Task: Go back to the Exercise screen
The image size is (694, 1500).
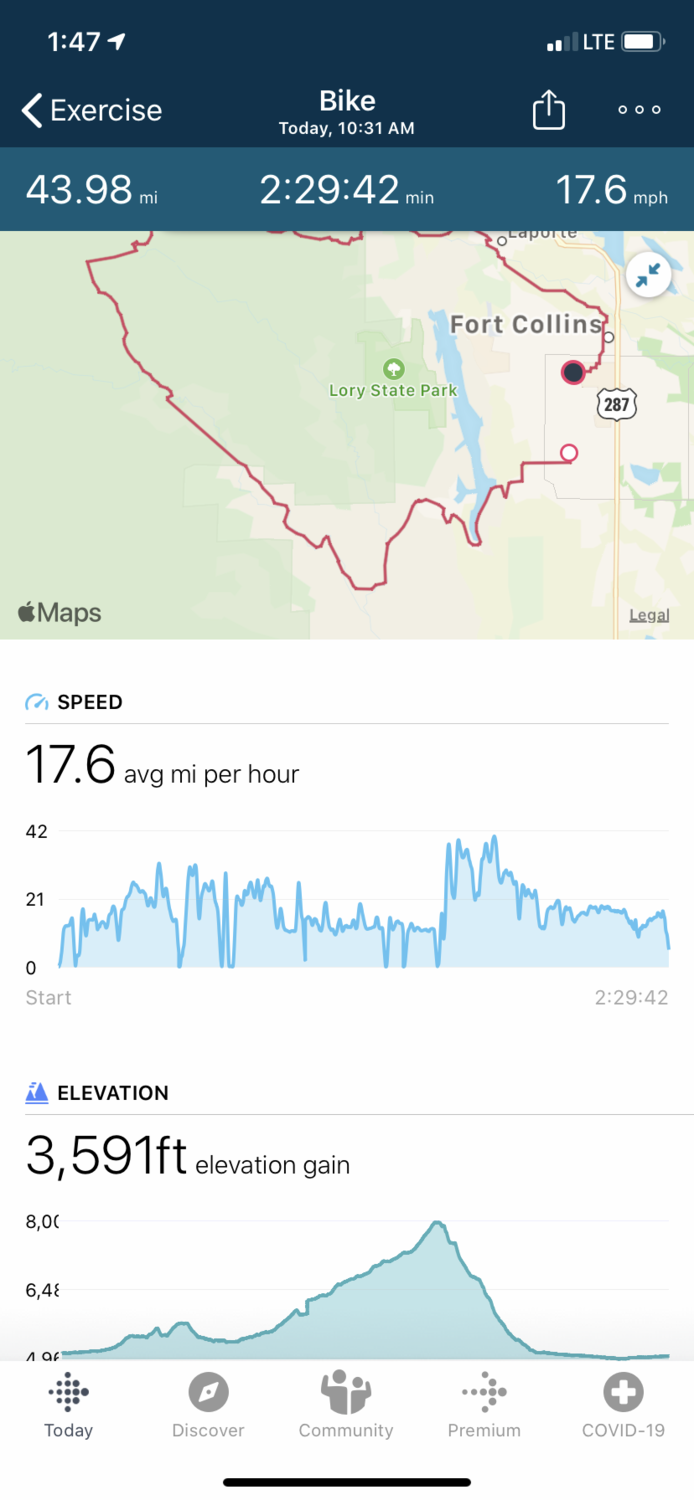Action: [91, 110]
